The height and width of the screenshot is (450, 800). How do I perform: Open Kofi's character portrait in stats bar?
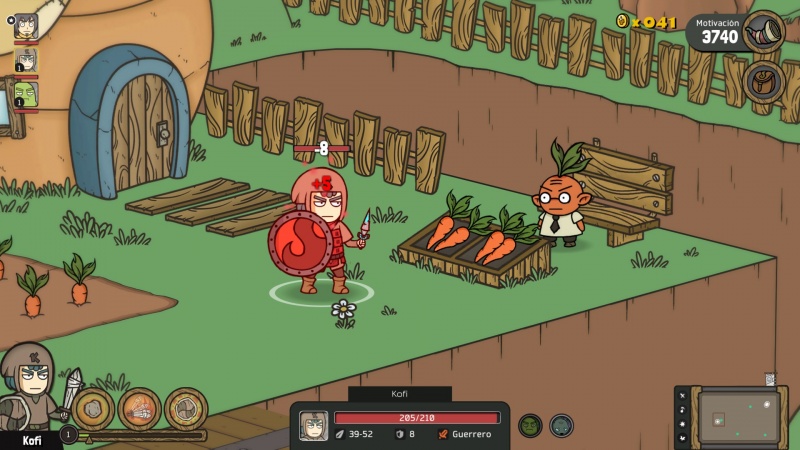(313, 426)
